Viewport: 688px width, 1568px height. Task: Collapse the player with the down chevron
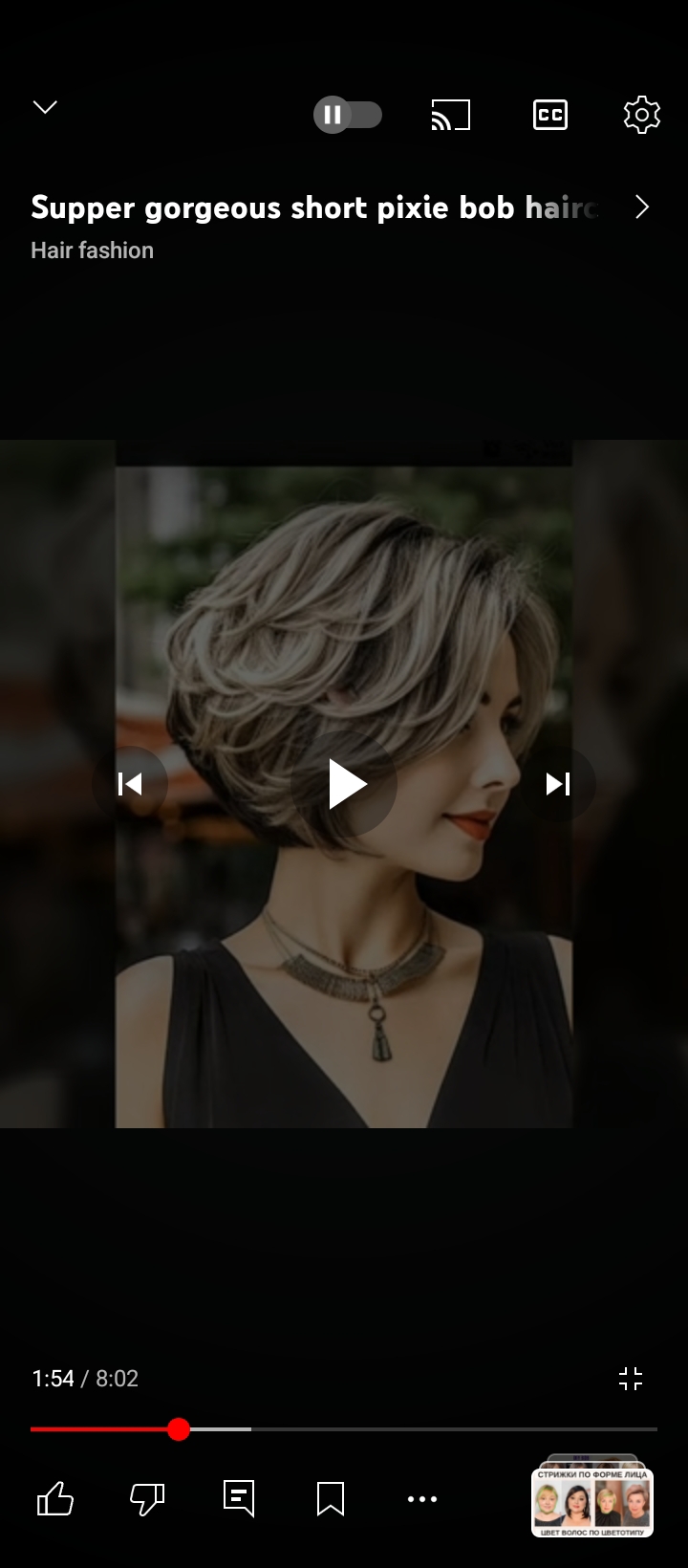click(x=45, y=107)
